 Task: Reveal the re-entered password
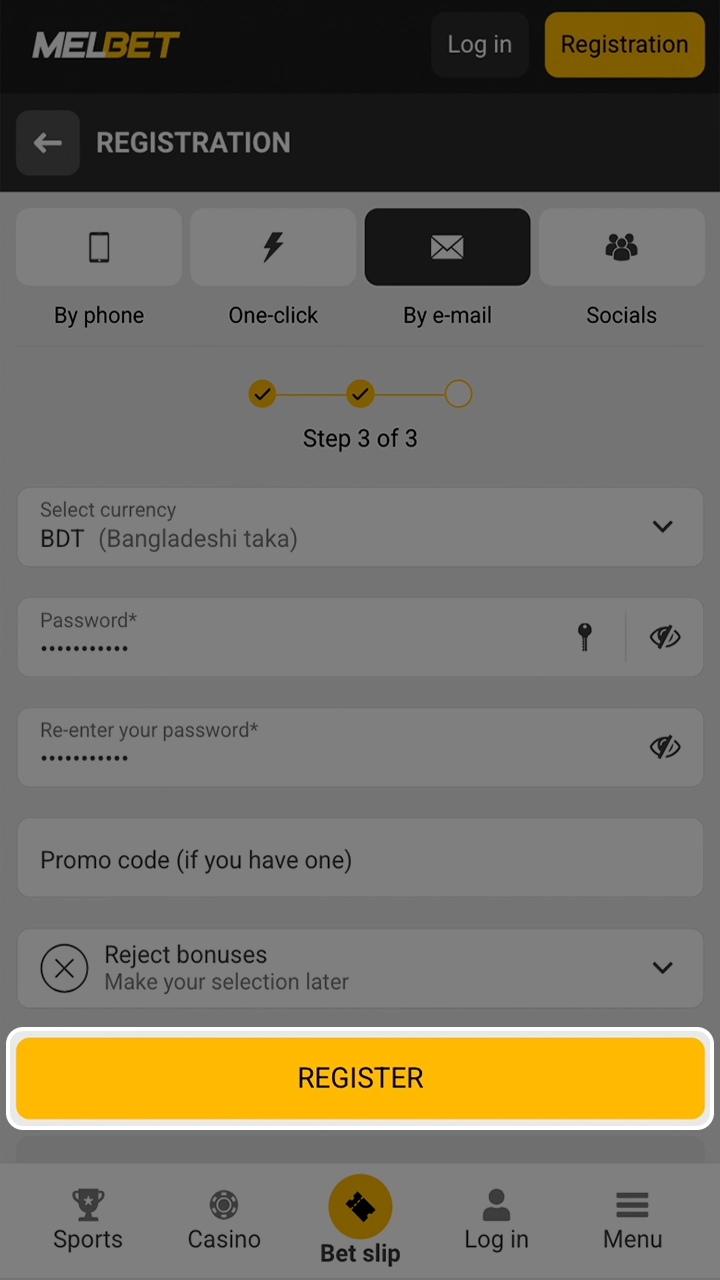[x=664, y=747]
